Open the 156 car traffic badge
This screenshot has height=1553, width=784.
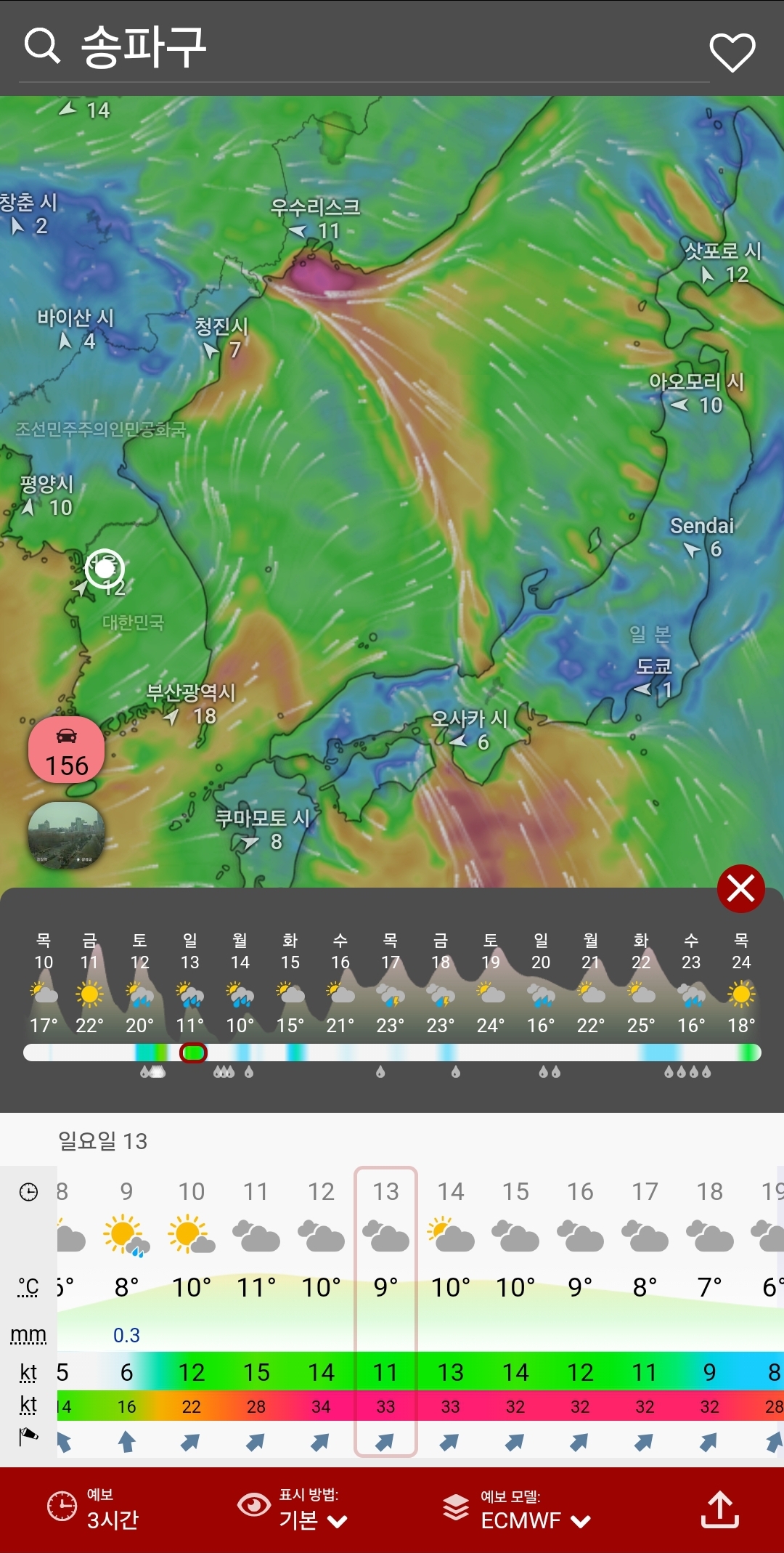(x=66, y=750)
